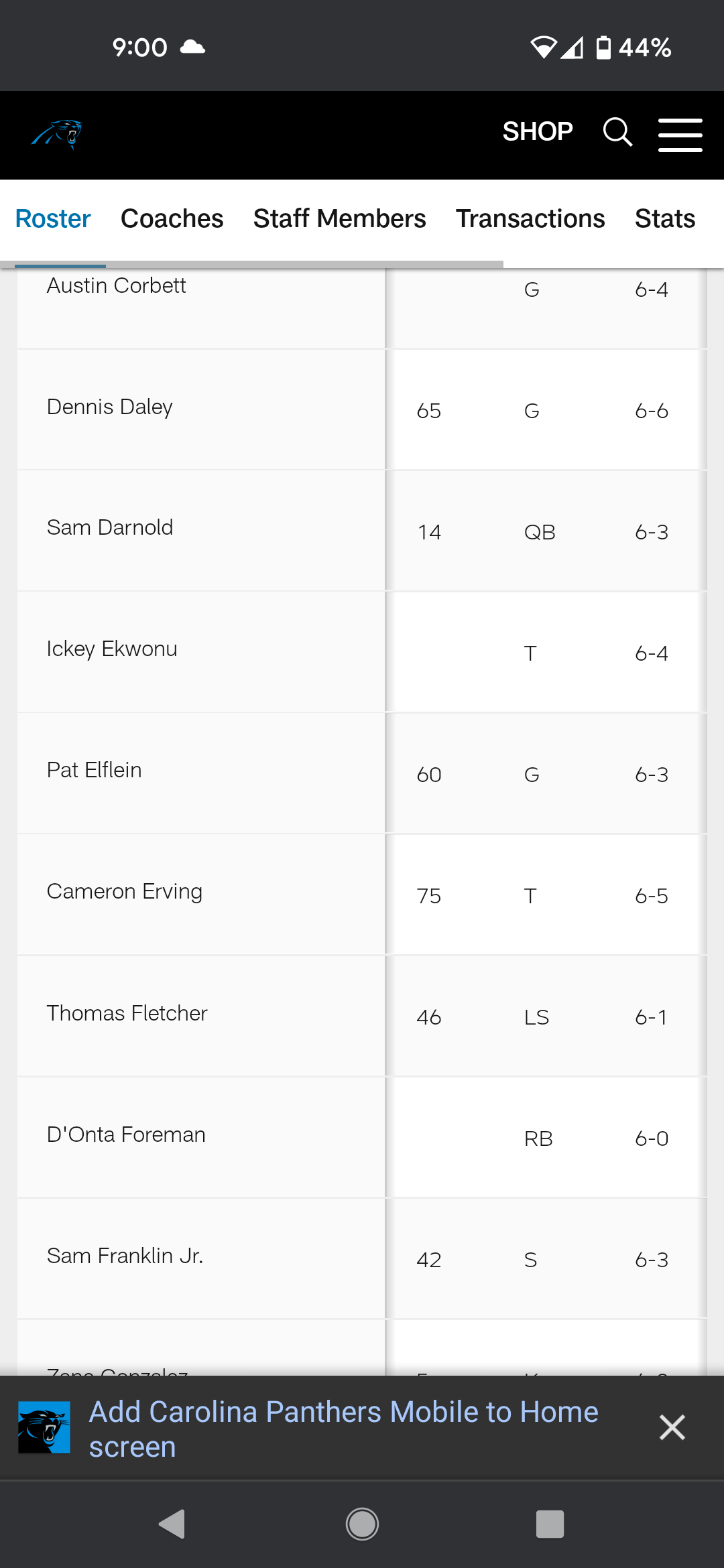The image size is (724, 1568).
Task: View Cameron Erving's profile
Action: tap(125, 891)
